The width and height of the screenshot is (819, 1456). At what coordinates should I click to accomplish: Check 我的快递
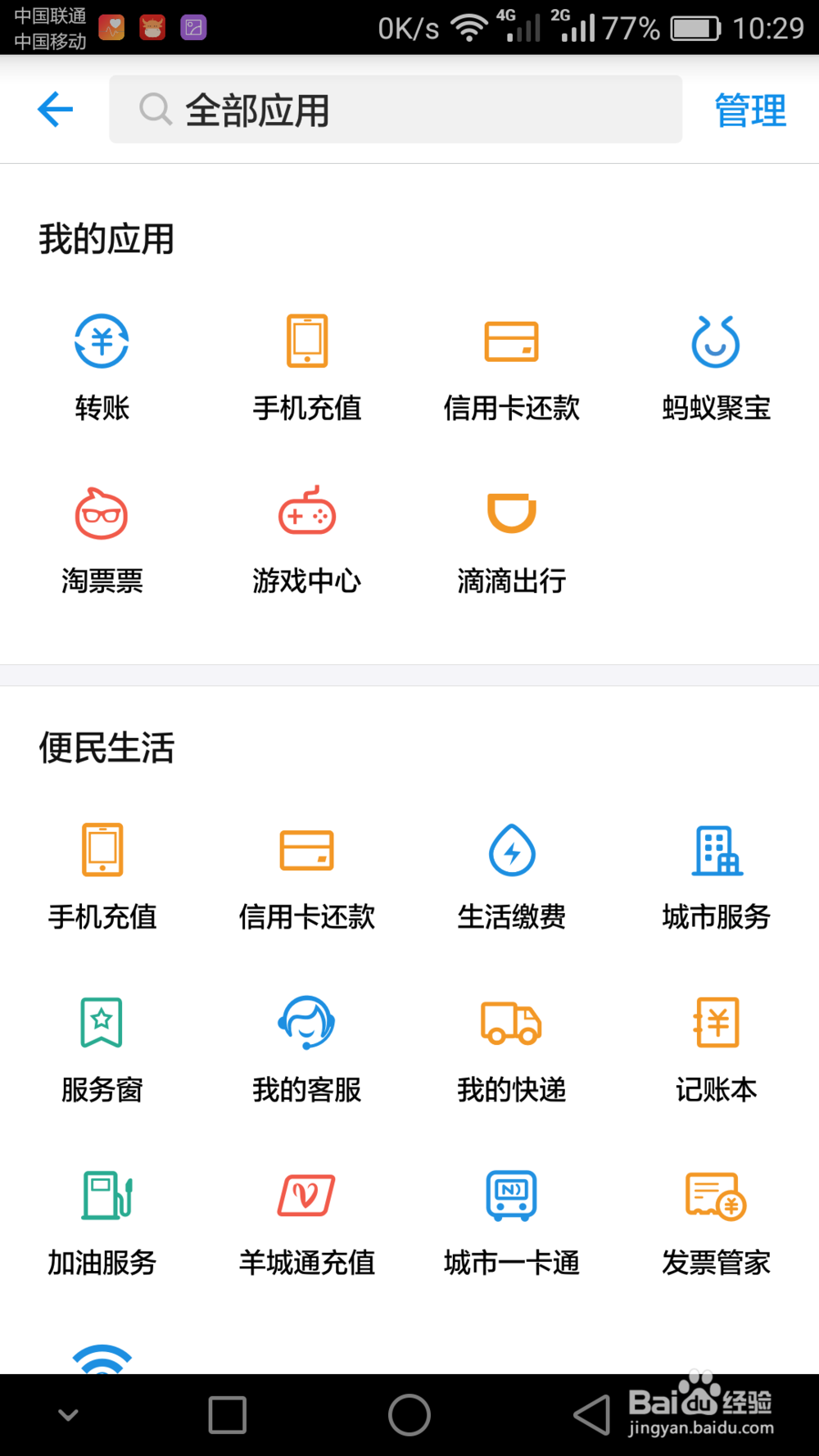[512, 1050]
